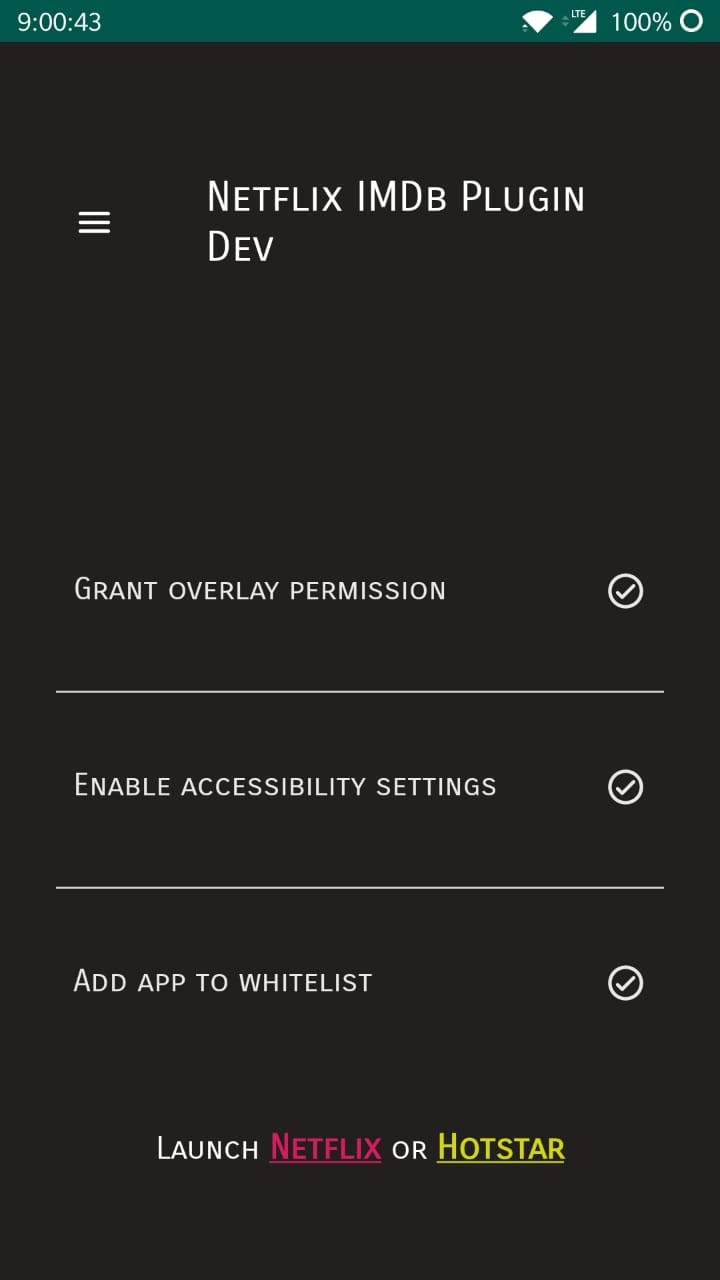Select the Grant overlay permission row
Viewport: 720px width, 1280px height.
point(260,591)
